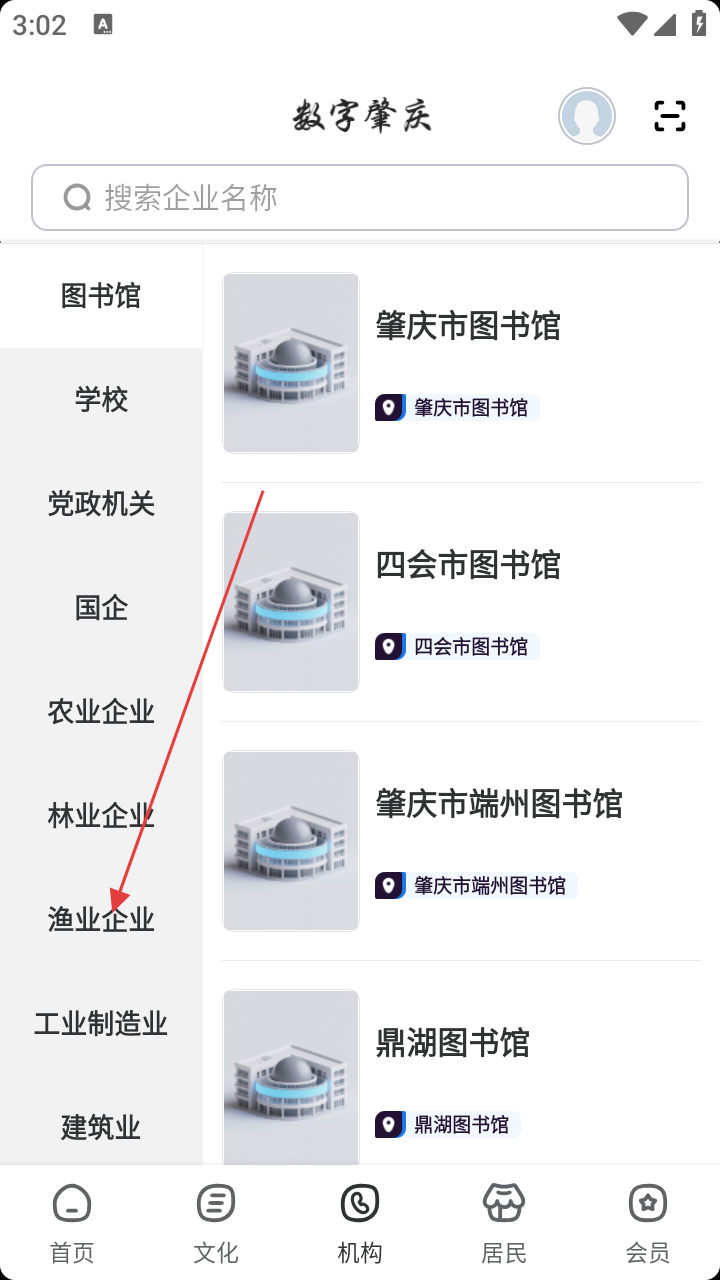
Task: Switch to the 居民 tab
Action: 504,1223
